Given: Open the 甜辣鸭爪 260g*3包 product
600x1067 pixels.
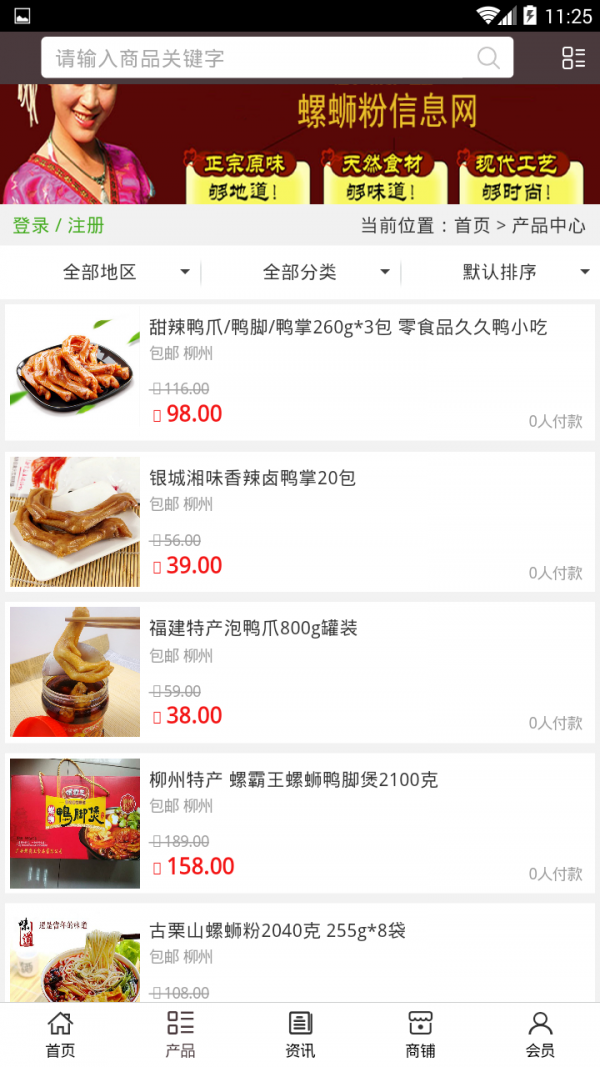Looking at the screenshot, I should point(348,327).
